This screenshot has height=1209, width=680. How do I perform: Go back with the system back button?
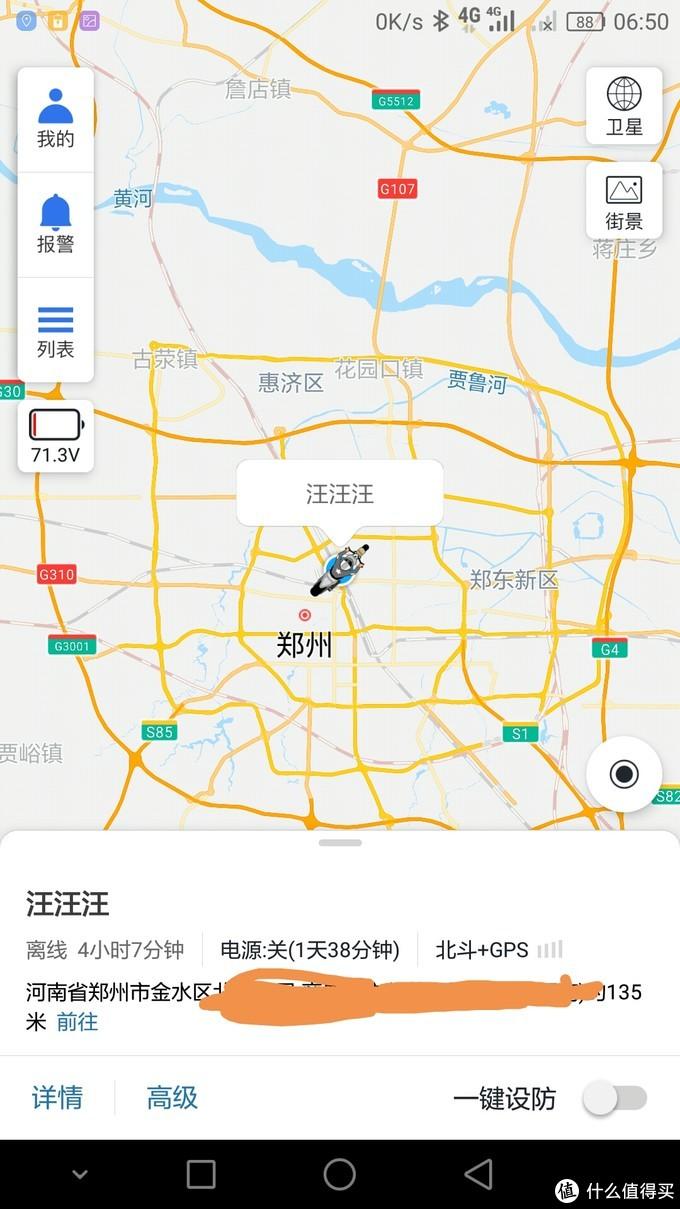point(479,1174)
